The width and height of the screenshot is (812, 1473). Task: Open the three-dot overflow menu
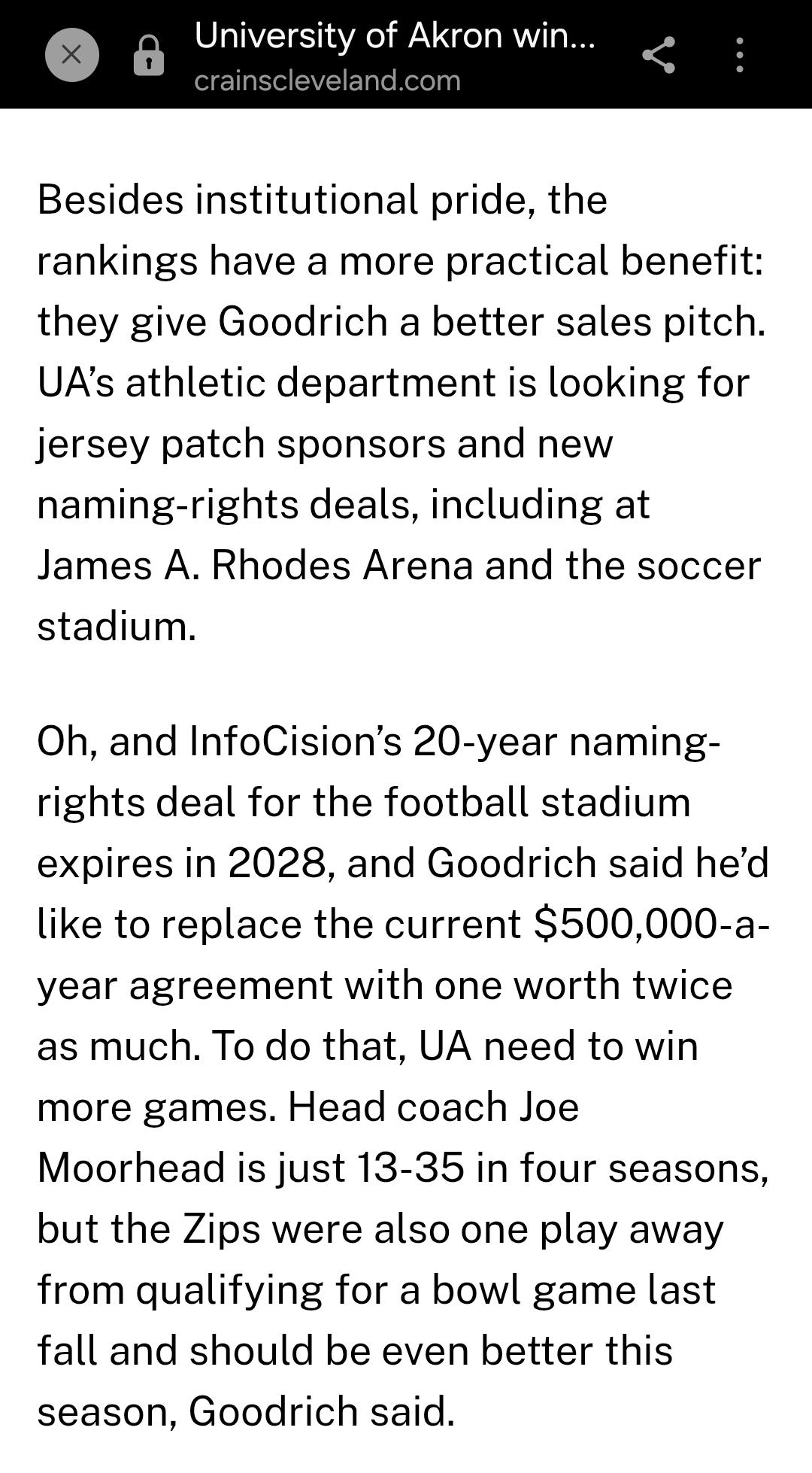coord(740,55)
